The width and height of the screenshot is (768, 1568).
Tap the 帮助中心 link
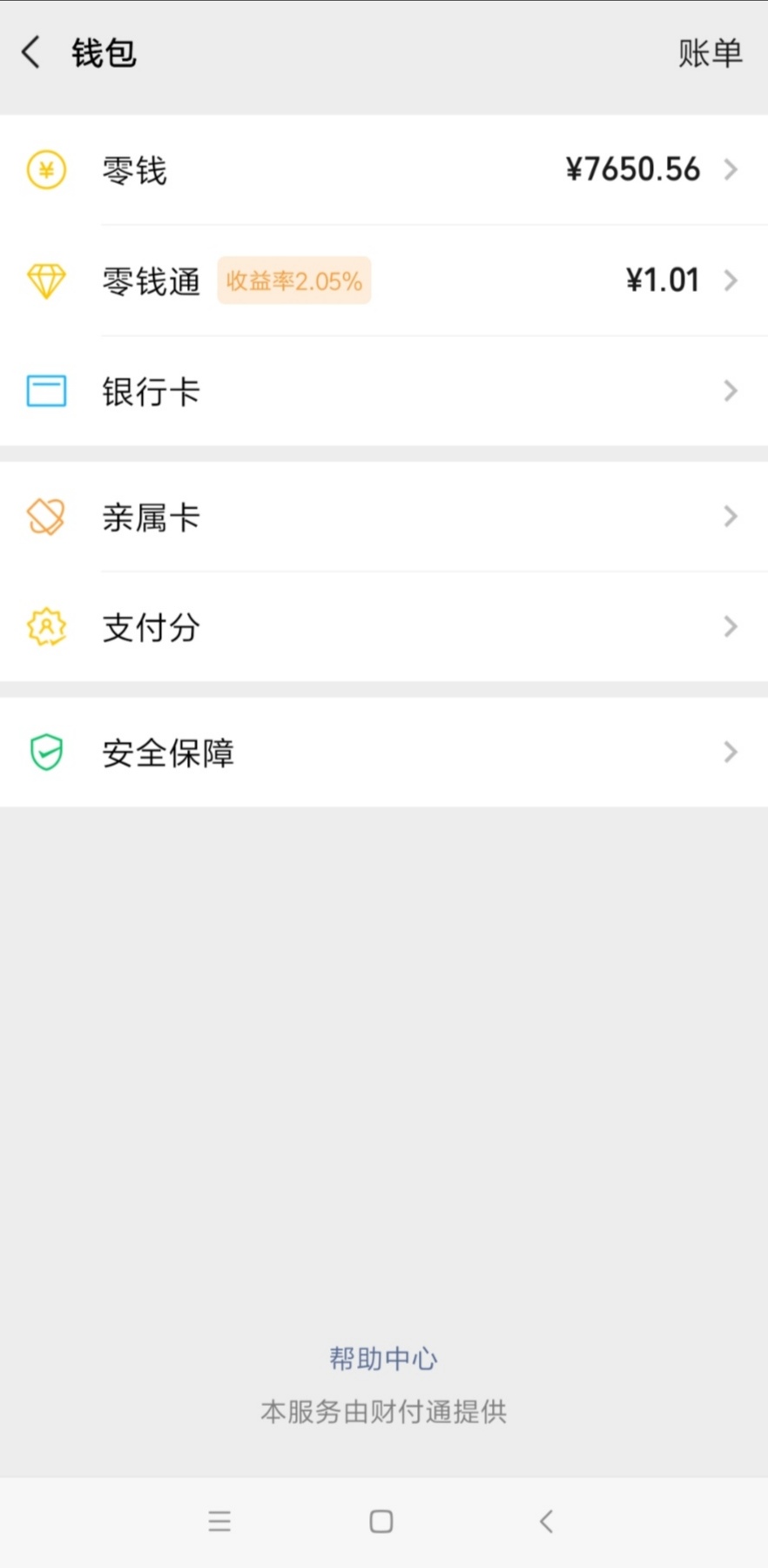point(383,1358)
